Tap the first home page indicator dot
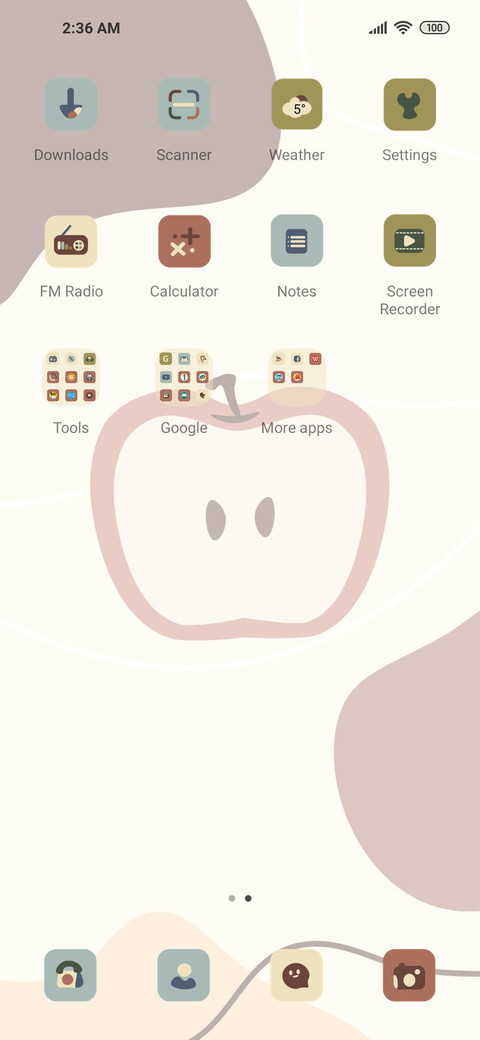 pos(231,898)
